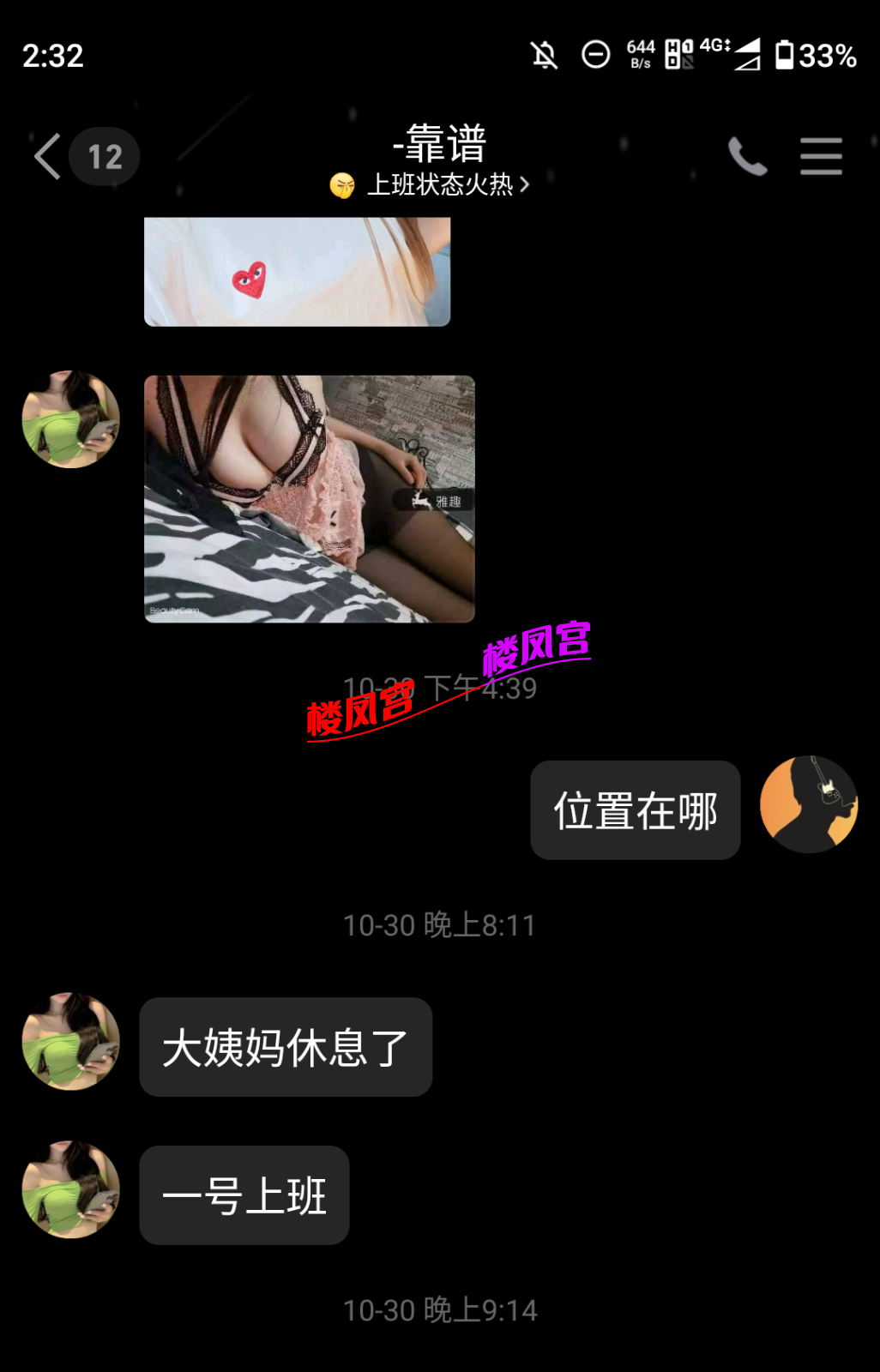
Task: Expand chat details via the title chevron
Action: coord(526,185)
